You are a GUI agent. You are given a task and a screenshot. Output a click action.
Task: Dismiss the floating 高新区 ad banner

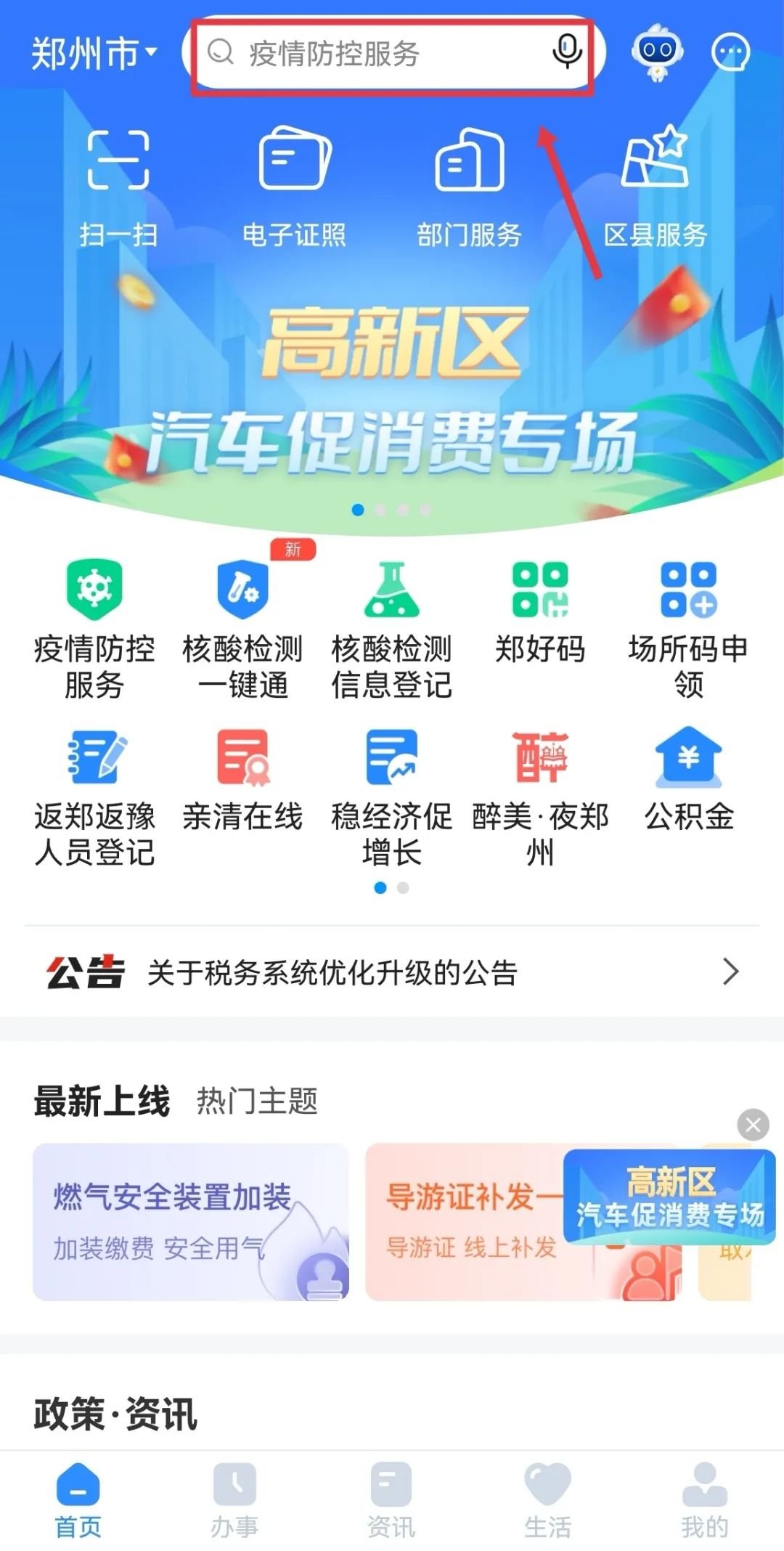[x=753, y=1125]
